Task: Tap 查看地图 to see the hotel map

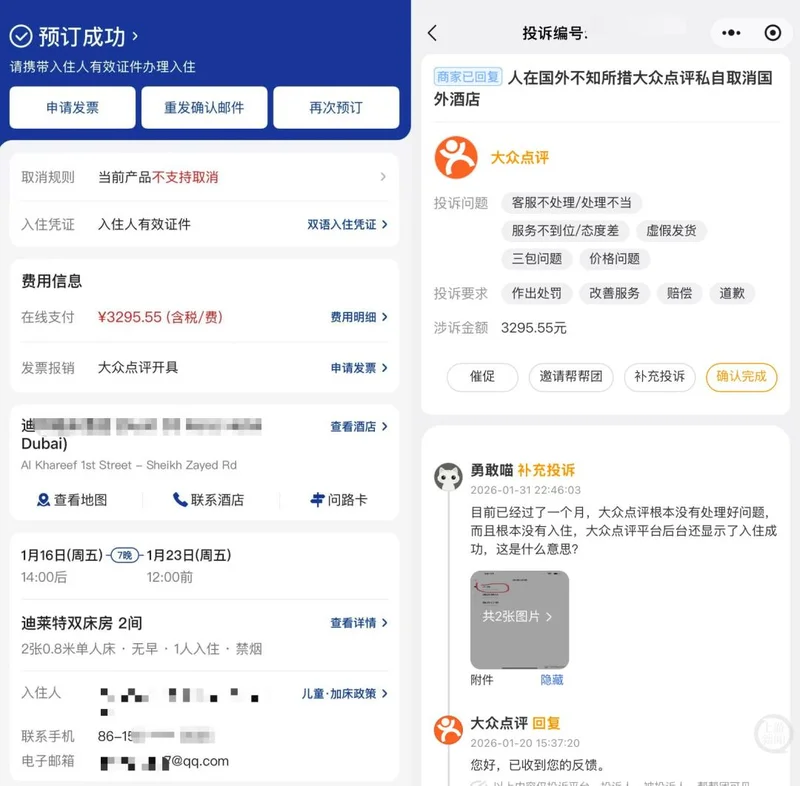Action: pos(72,500)
